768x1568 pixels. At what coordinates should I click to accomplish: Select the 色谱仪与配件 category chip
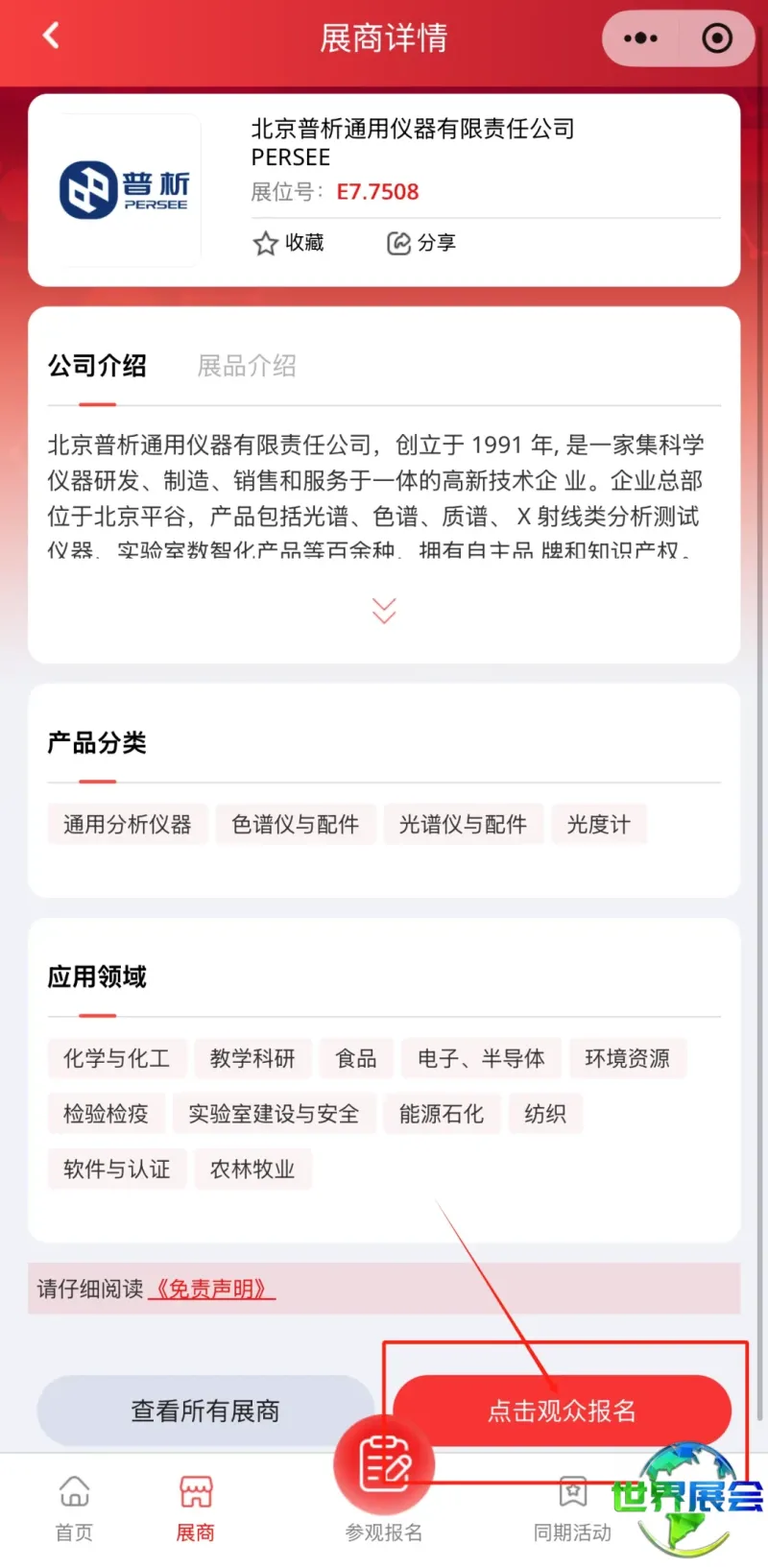[x=296, y=825]
